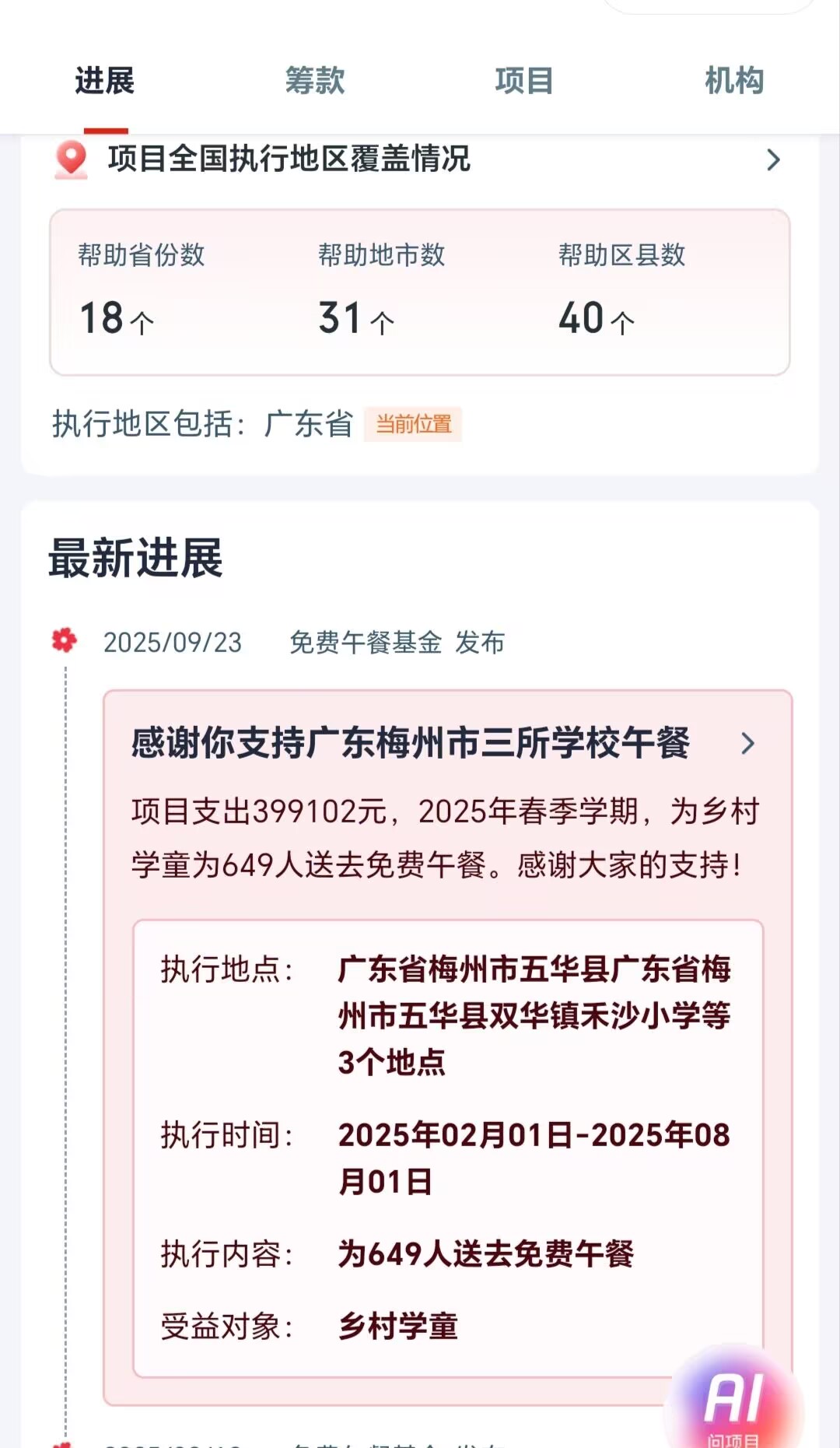Switch to the 机构 tab
This screenshot has width=840, height=1448.
[x=733, y=81]
